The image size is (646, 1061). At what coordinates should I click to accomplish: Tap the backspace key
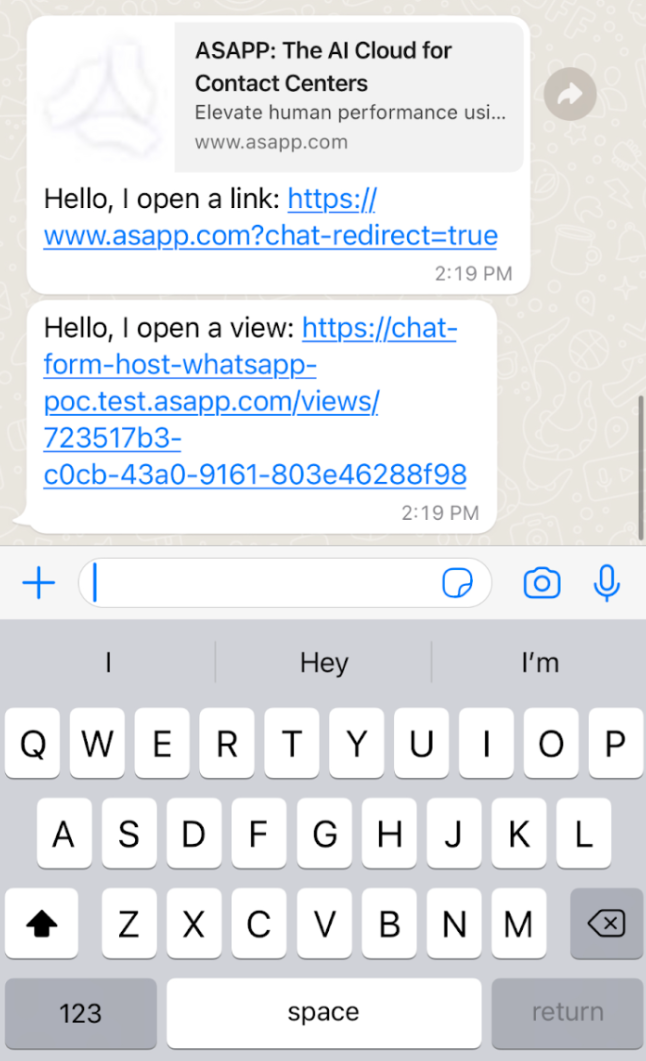coord(606,925)
